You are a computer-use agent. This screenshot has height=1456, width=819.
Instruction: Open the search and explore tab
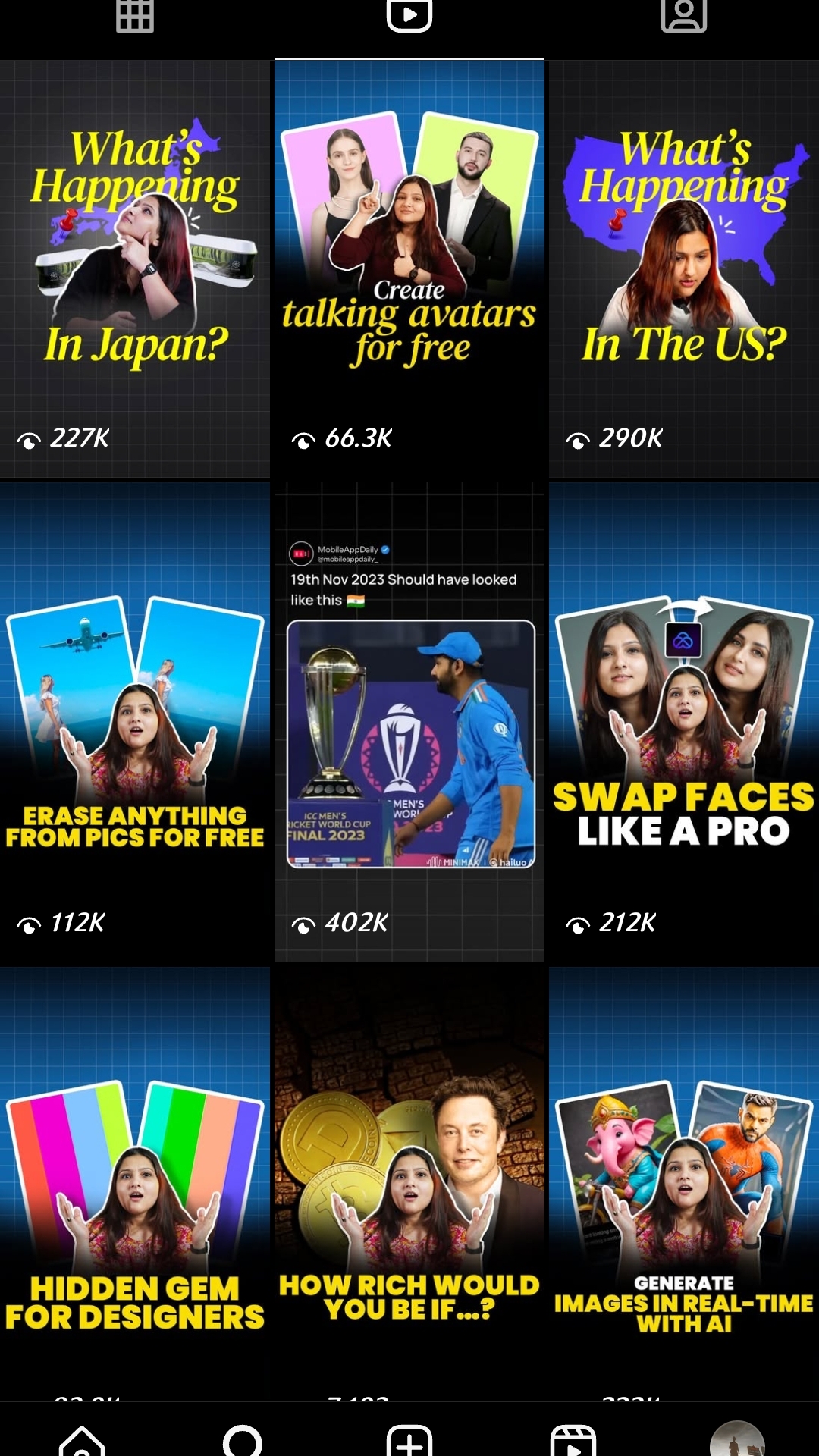(x=243, y=1439)
